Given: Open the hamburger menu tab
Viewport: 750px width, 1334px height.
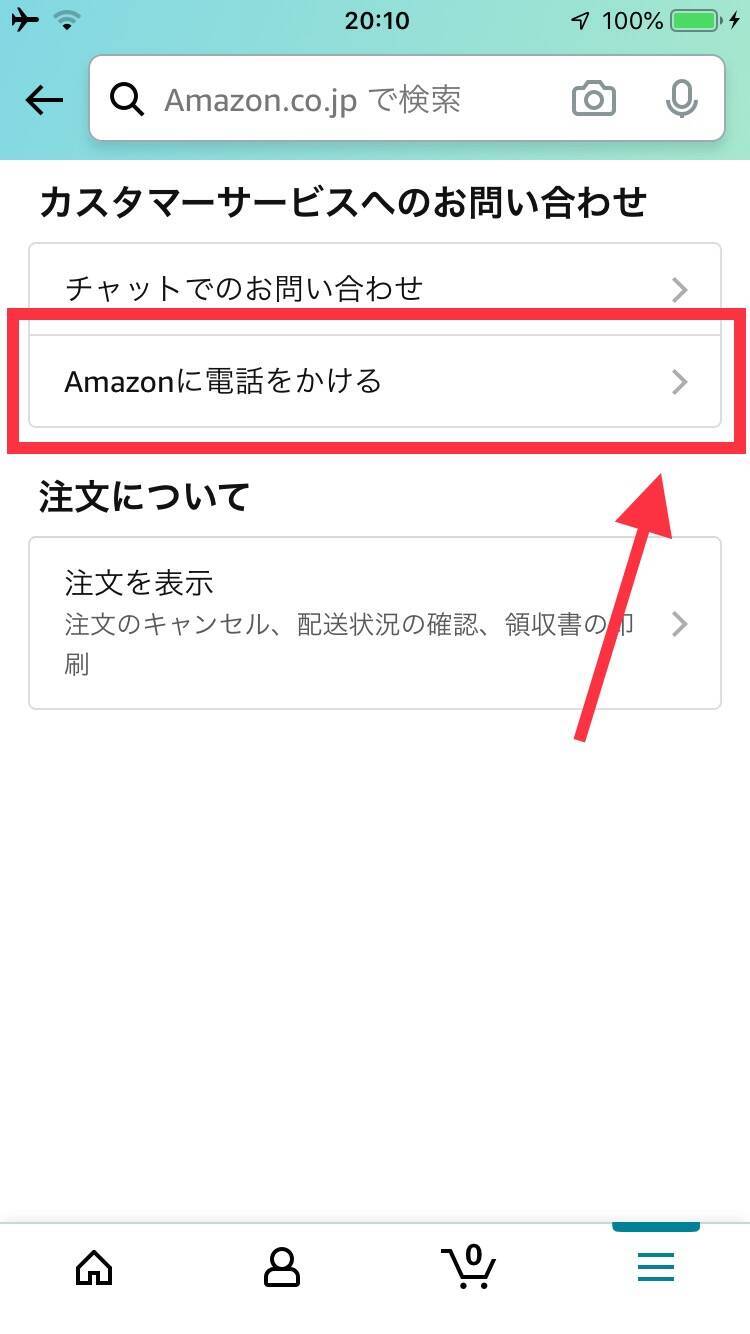Looking at the screenshot, I should 656,1268.
